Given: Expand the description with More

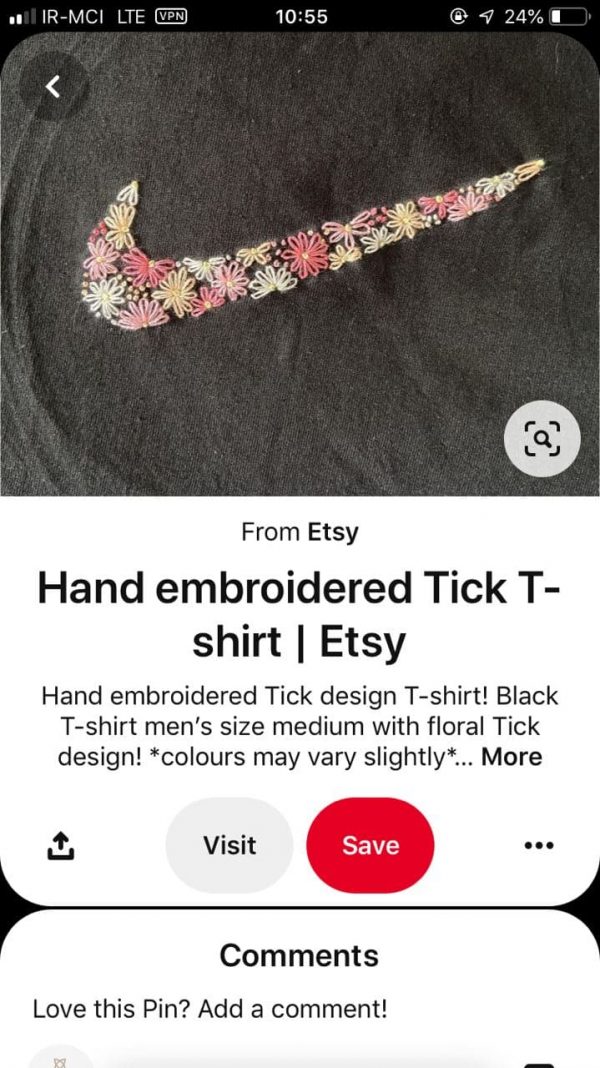Looking at the screenshot, I should click(511, 757).
